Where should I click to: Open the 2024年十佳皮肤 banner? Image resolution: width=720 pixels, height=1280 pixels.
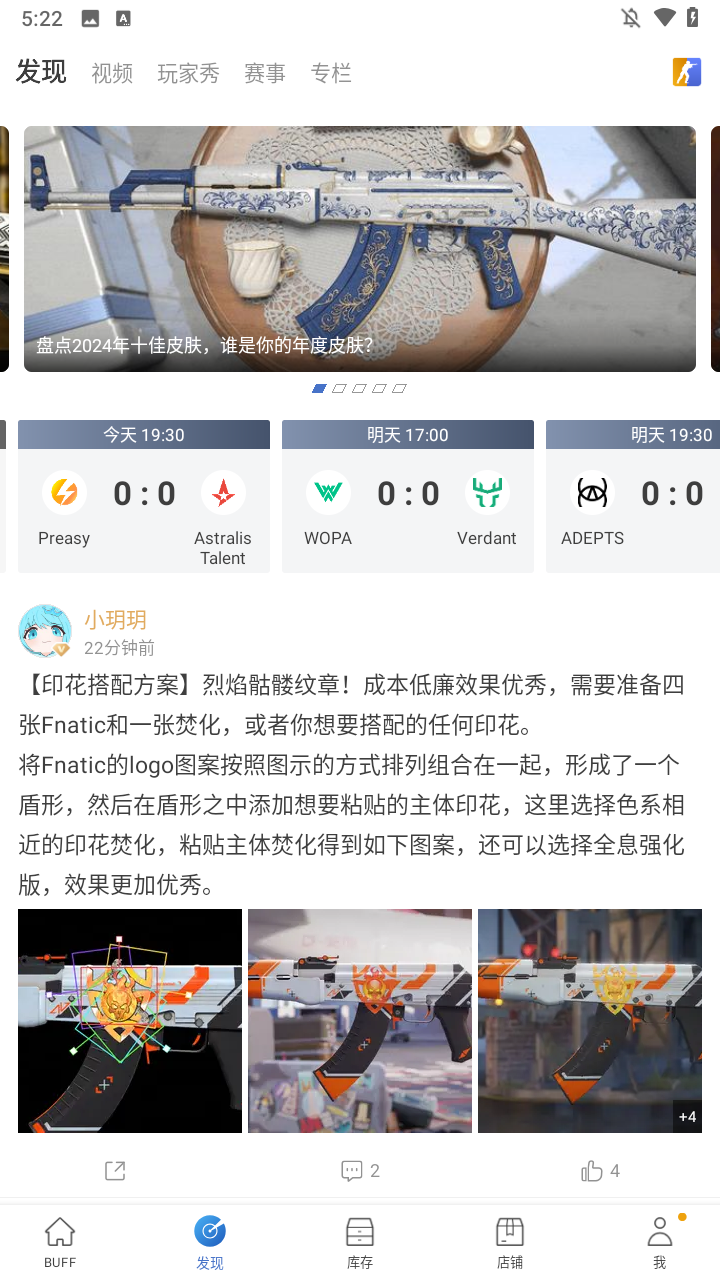pos(360,248)
